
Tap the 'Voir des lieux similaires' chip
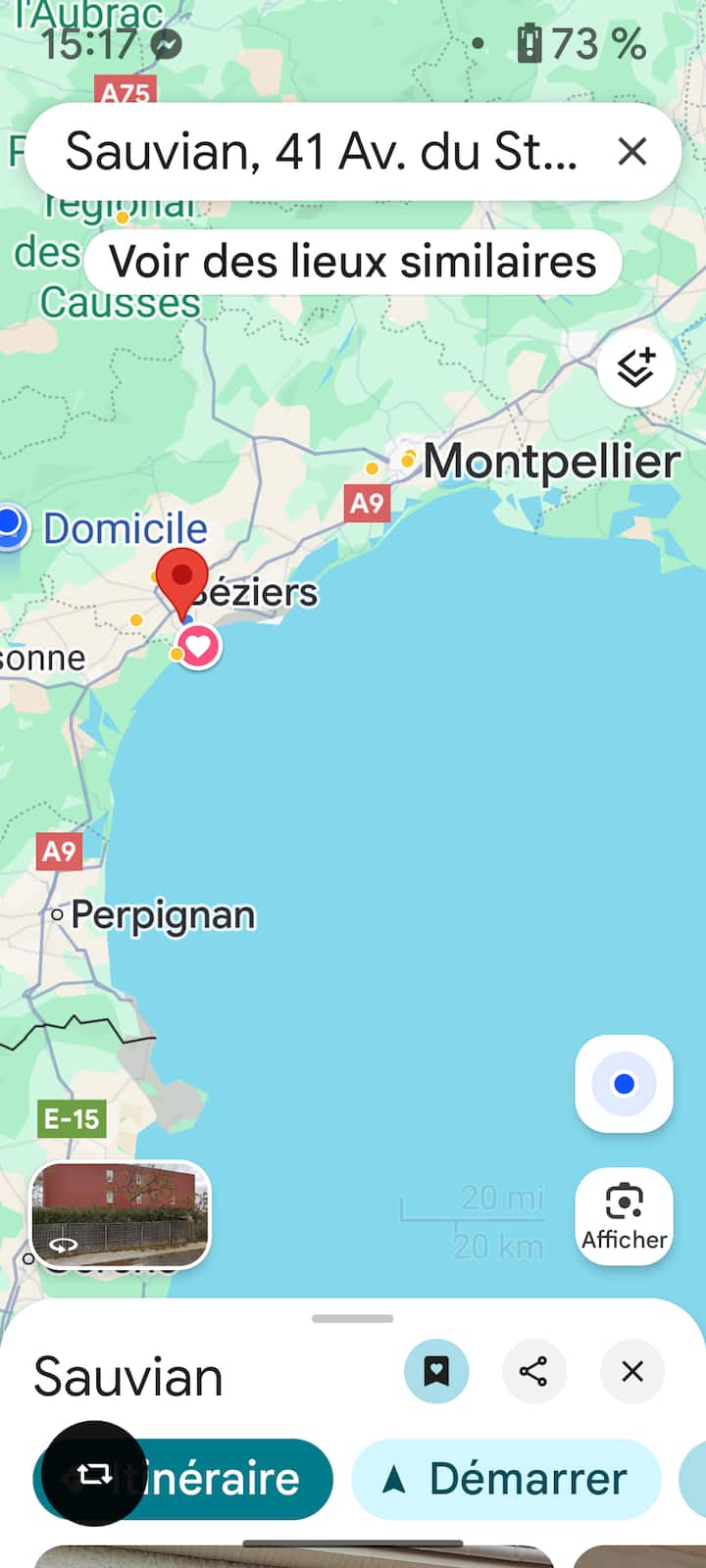point(353,262)
